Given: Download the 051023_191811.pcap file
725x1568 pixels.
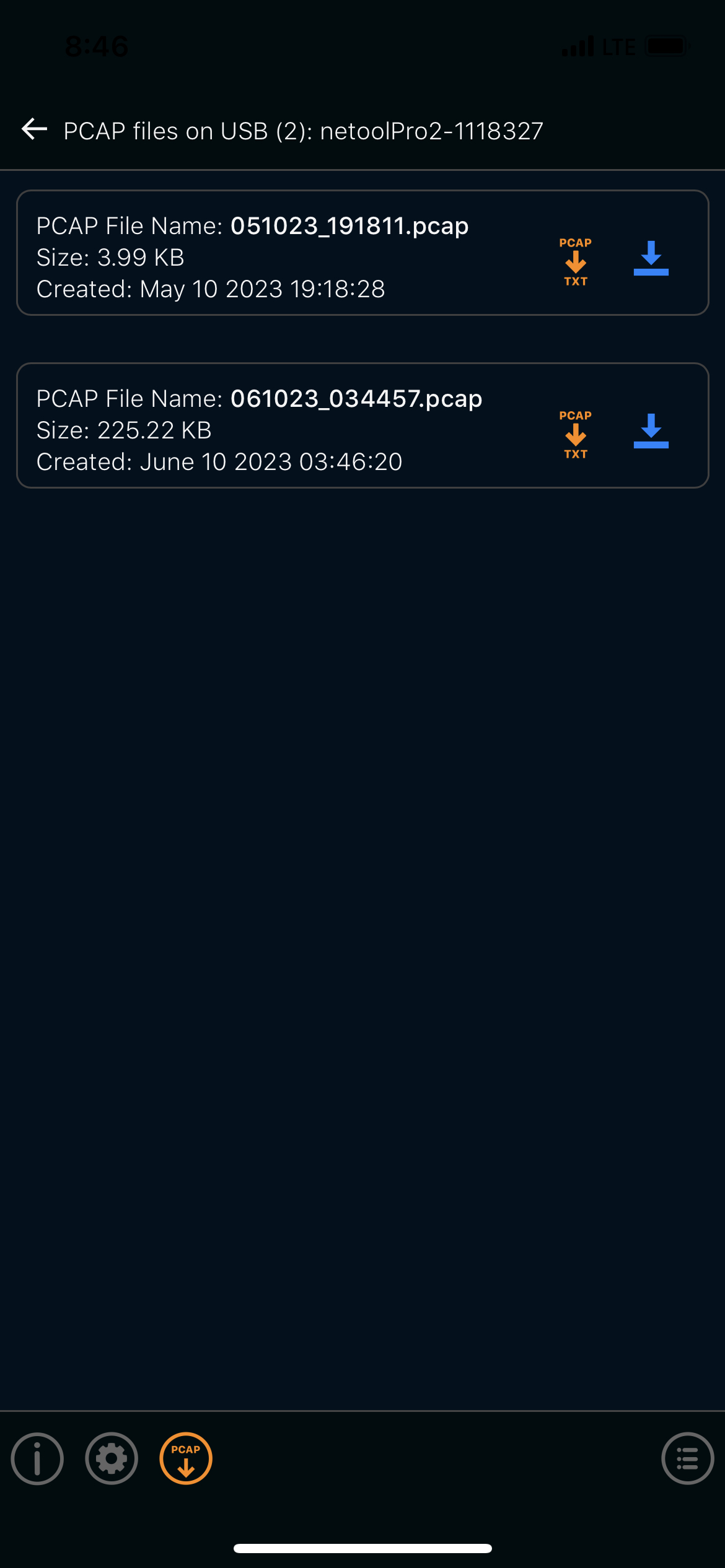Looking at the screenshot, I should (x=651, y=258).
